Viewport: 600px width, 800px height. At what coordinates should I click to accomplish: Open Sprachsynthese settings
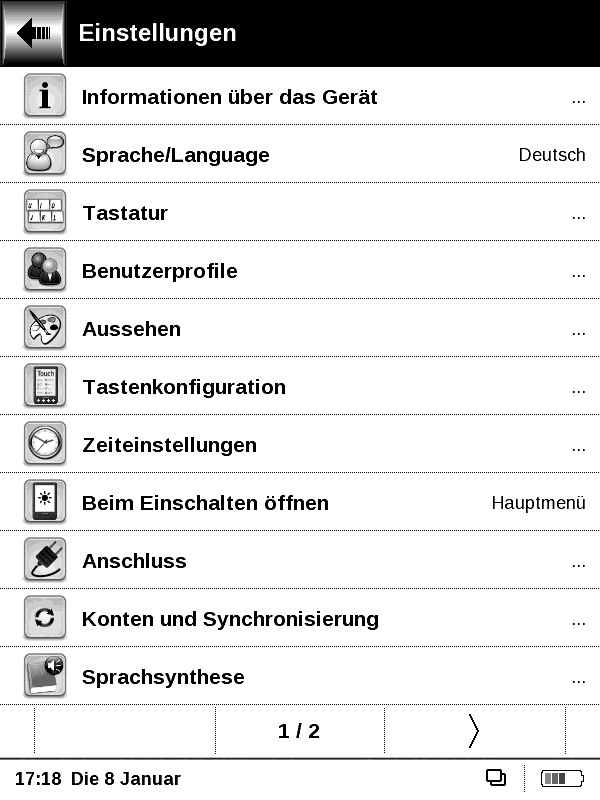[x=300, y=677]
